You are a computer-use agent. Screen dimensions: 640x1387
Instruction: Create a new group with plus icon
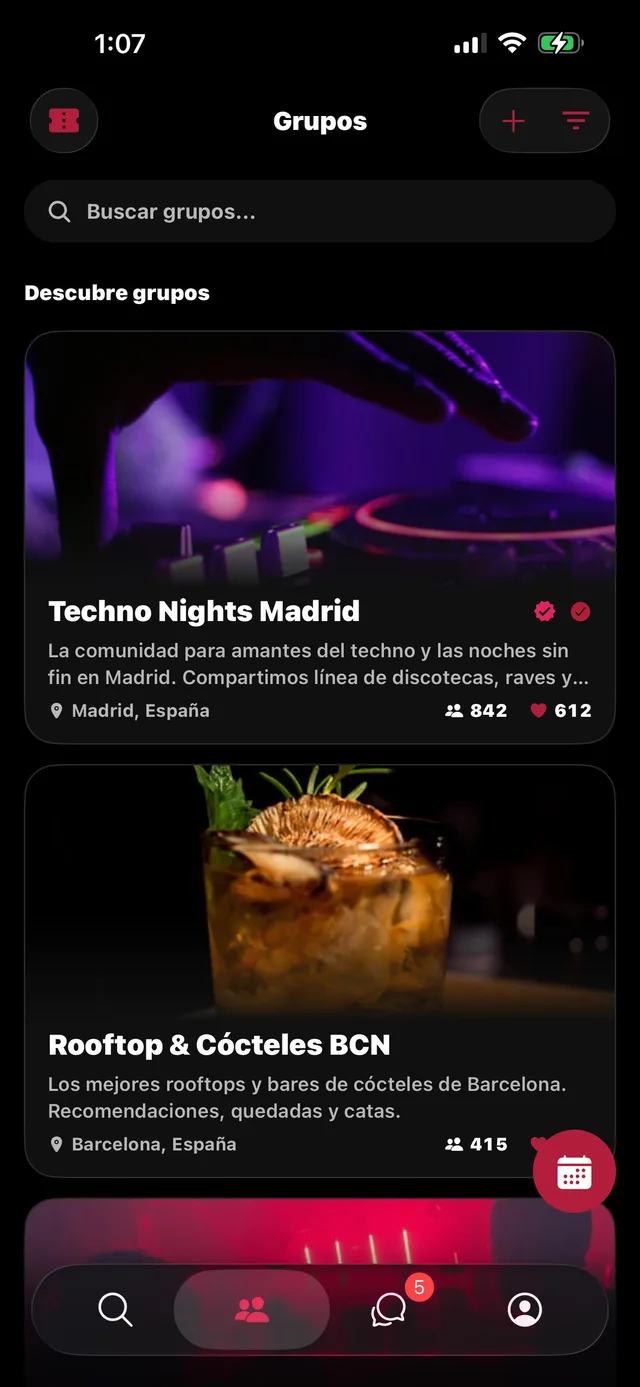pyautogui.click(x=513, y=121)
